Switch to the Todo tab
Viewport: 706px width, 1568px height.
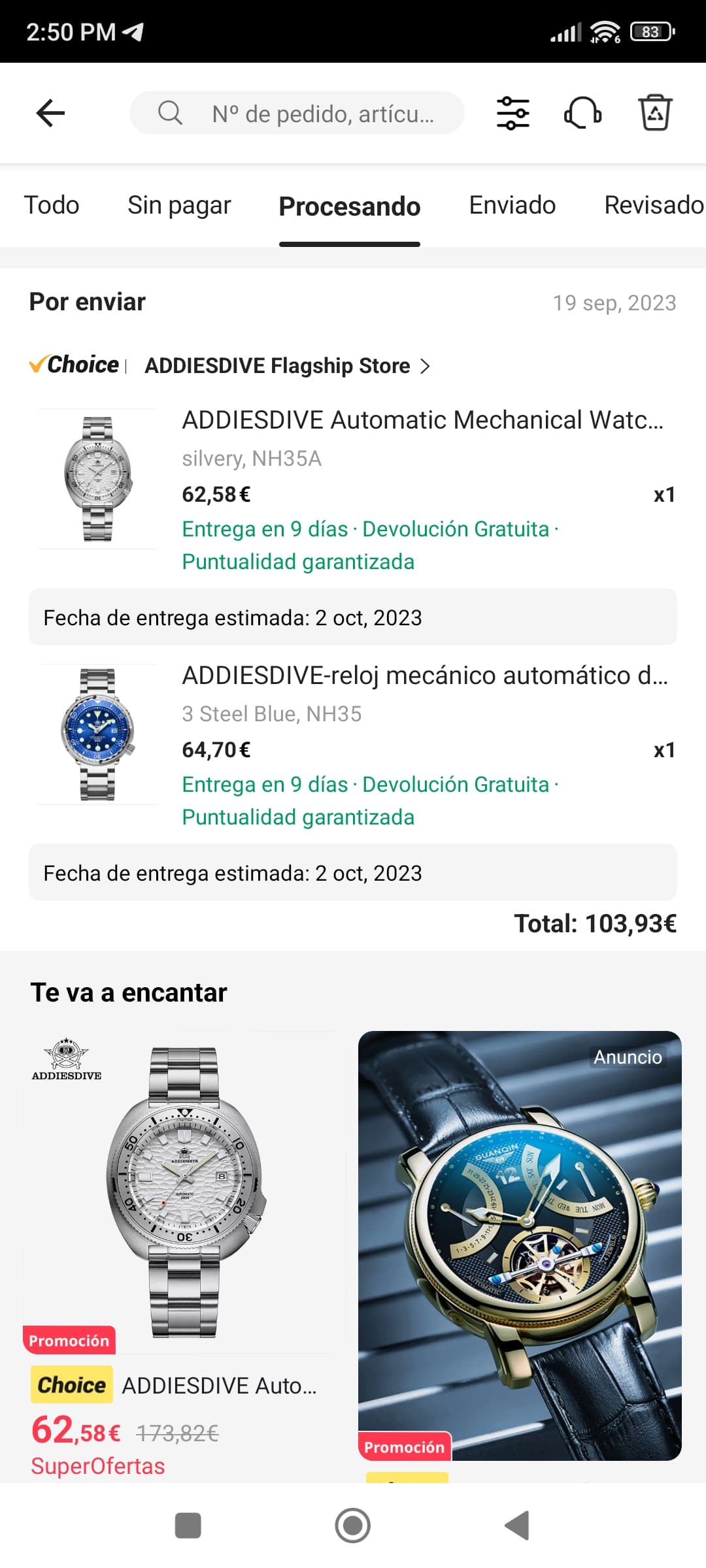click(52, 205)
